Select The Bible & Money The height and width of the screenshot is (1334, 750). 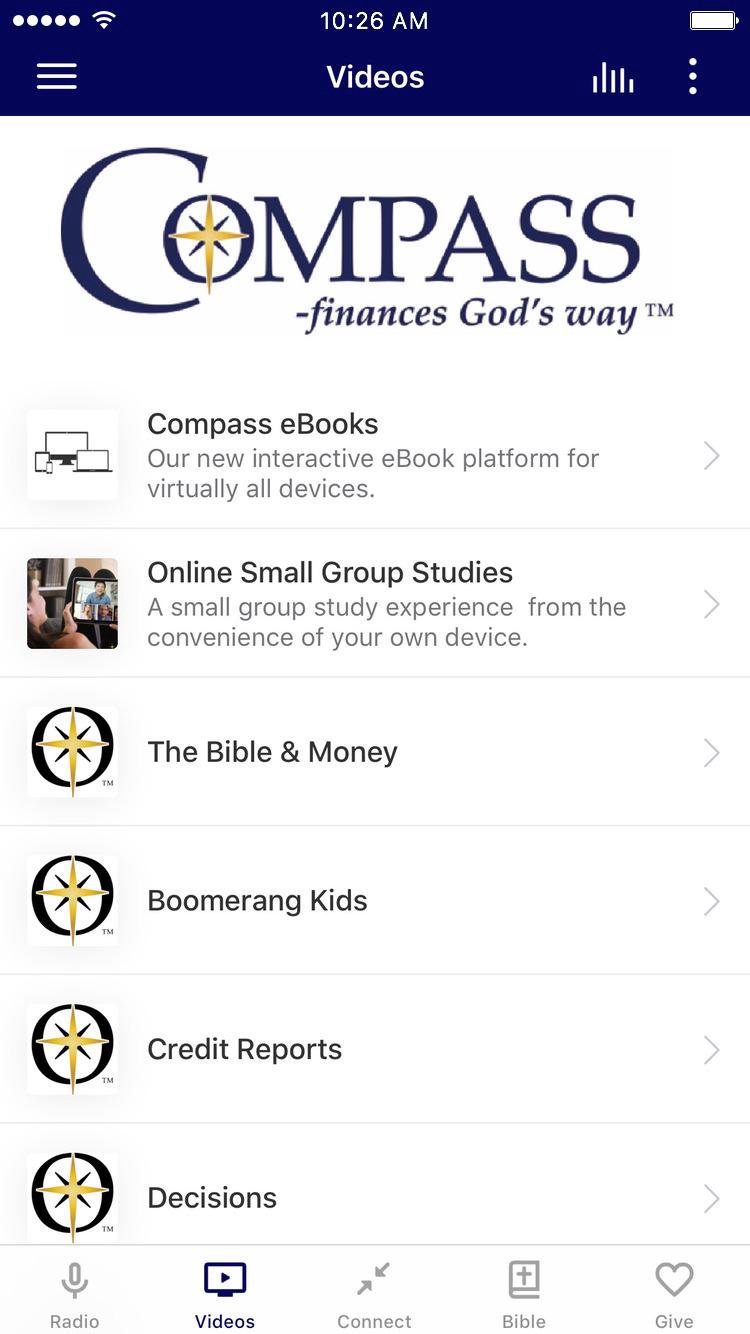pyautogui.click(x=375, y=752)
